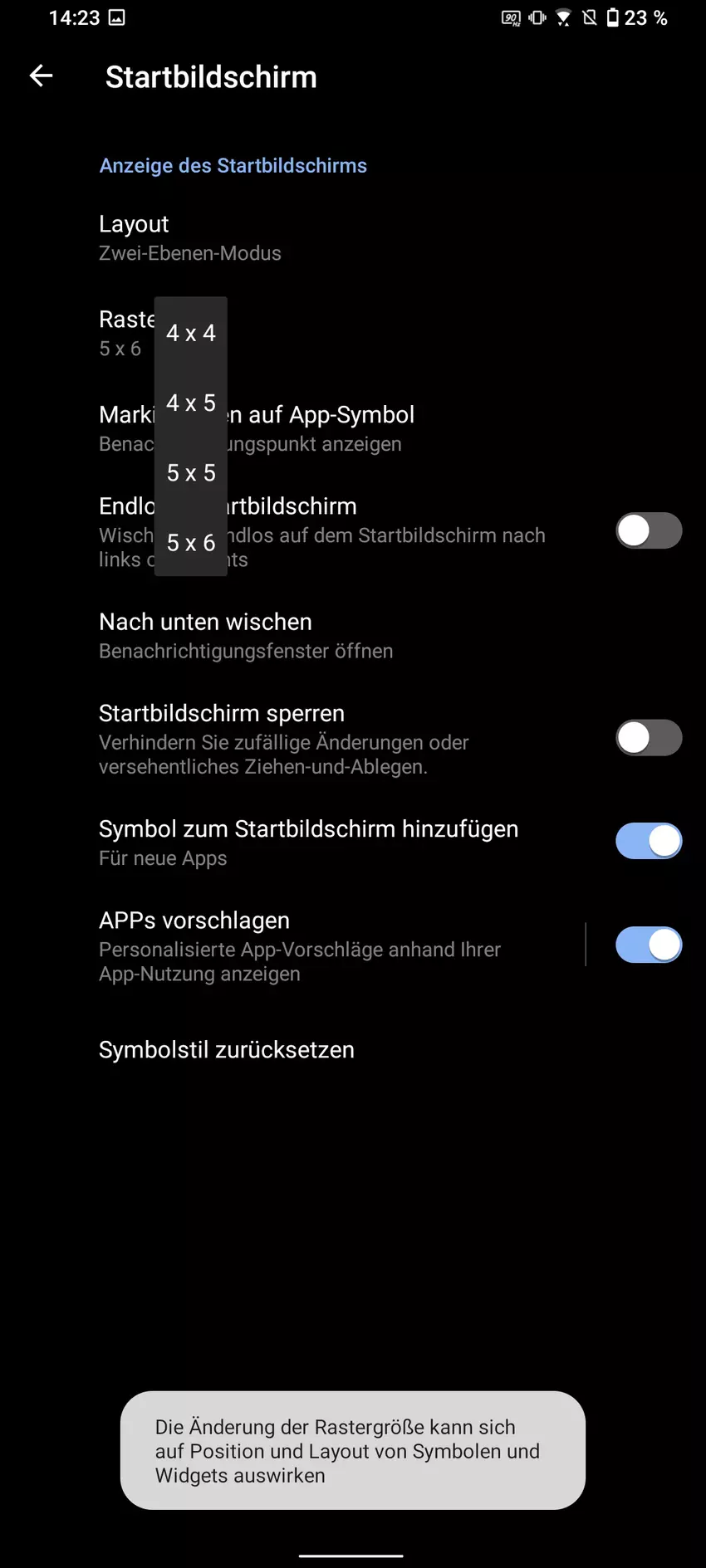Select the 5 x 6 grid size
Image resolution: width=706 pixels, height=1568 pixels.
click(x=191, y=543)
